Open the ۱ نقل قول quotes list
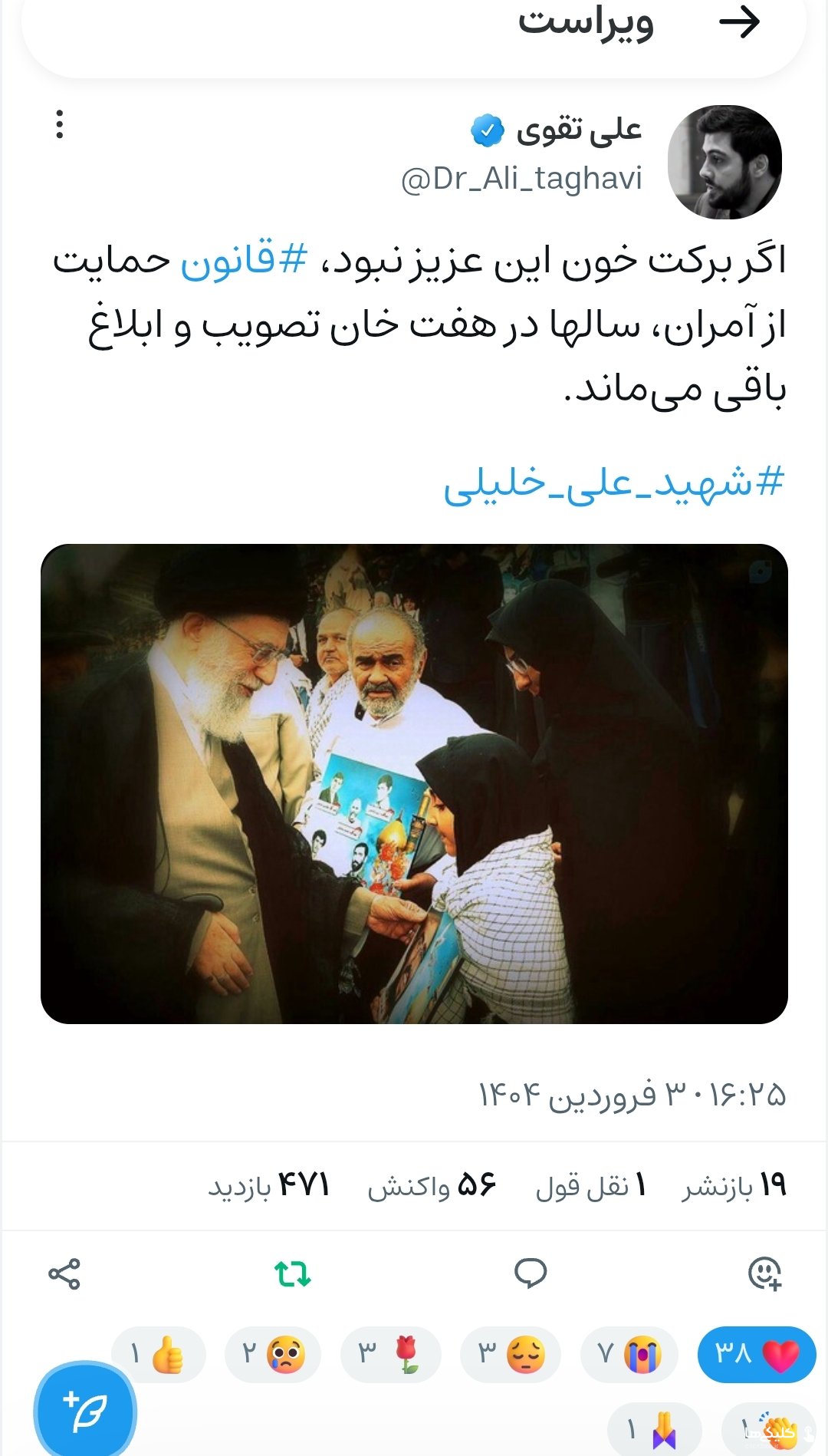Image resolution: width=828 pixels, height=1456 pixels. pyautogui.click(x=590, y=1186)
